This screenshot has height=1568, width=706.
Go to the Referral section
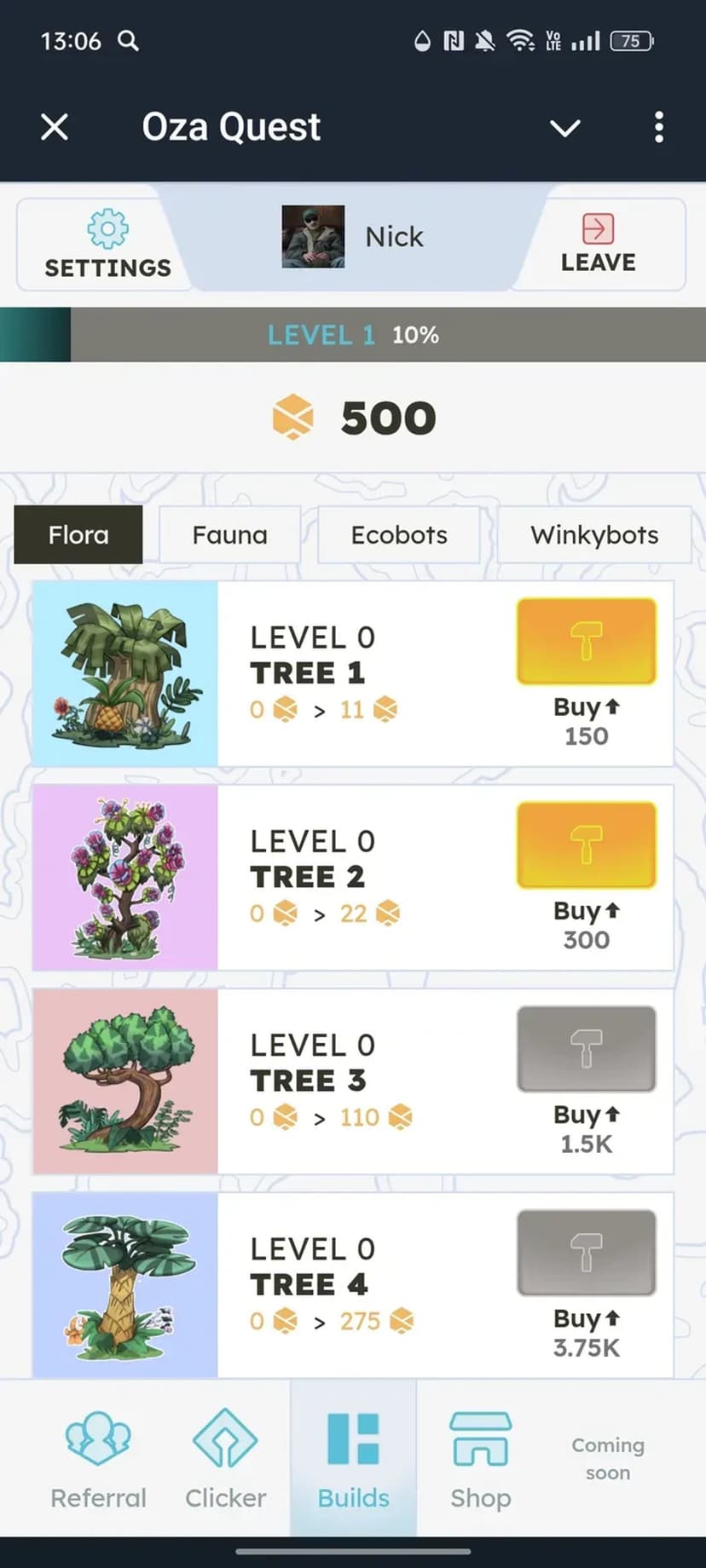[98, 1459]
